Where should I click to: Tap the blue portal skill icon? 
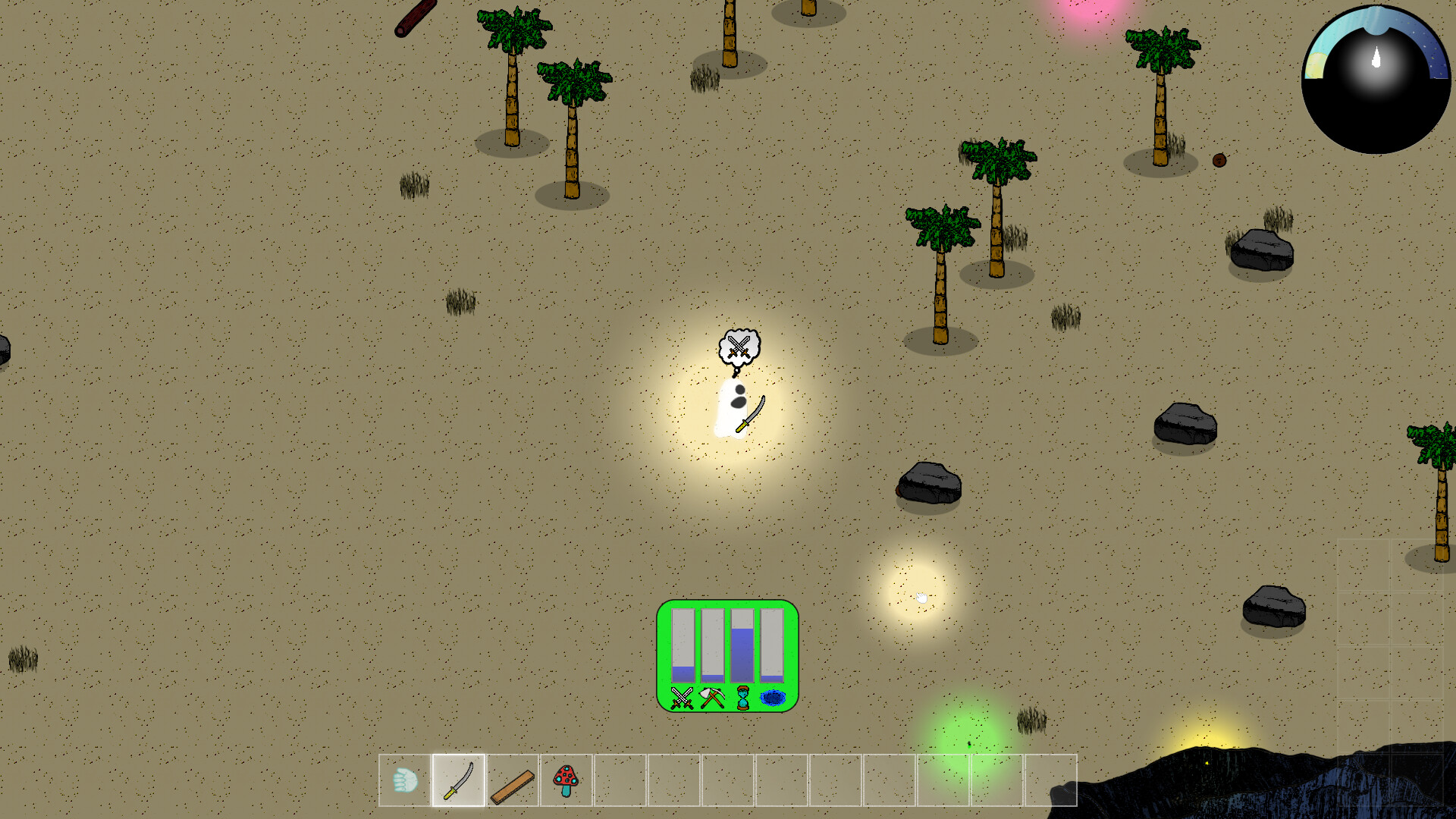click(773, 698)
